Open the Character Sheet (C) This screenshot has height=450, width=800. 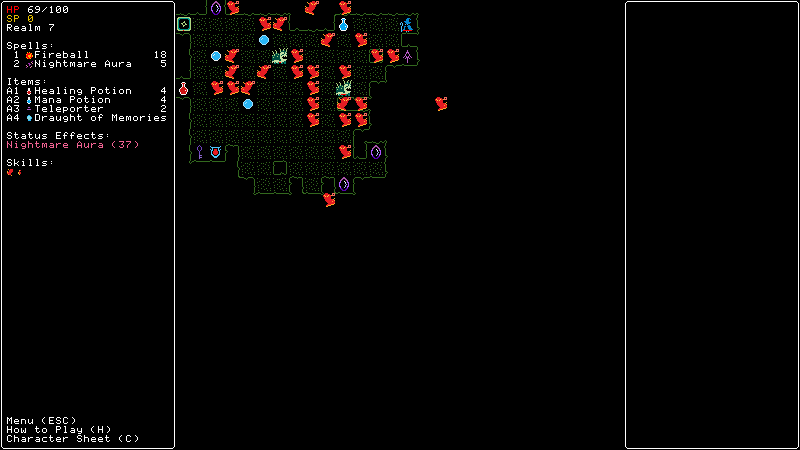[x=72, y=438]
